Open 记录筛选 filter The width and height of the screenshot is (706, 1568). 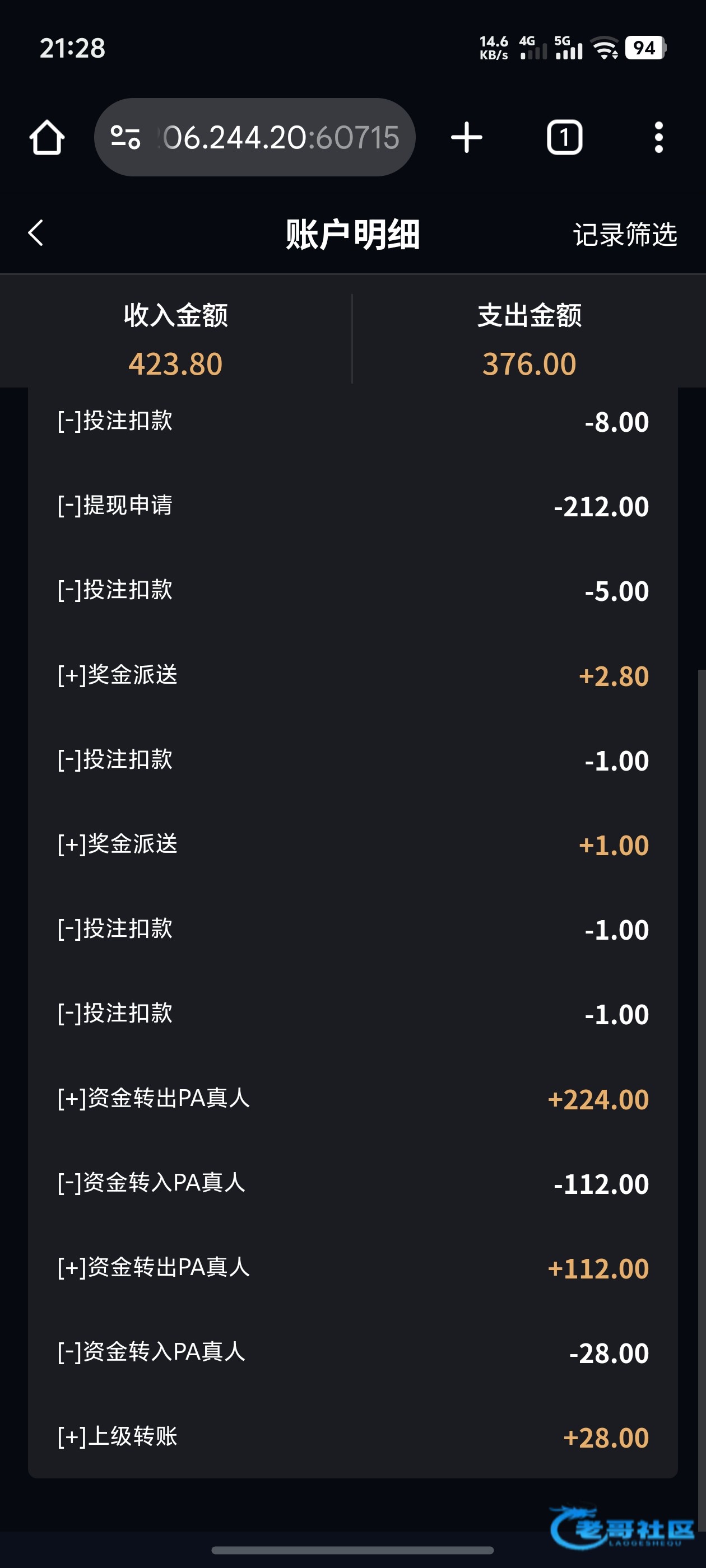tap(624, 234)
